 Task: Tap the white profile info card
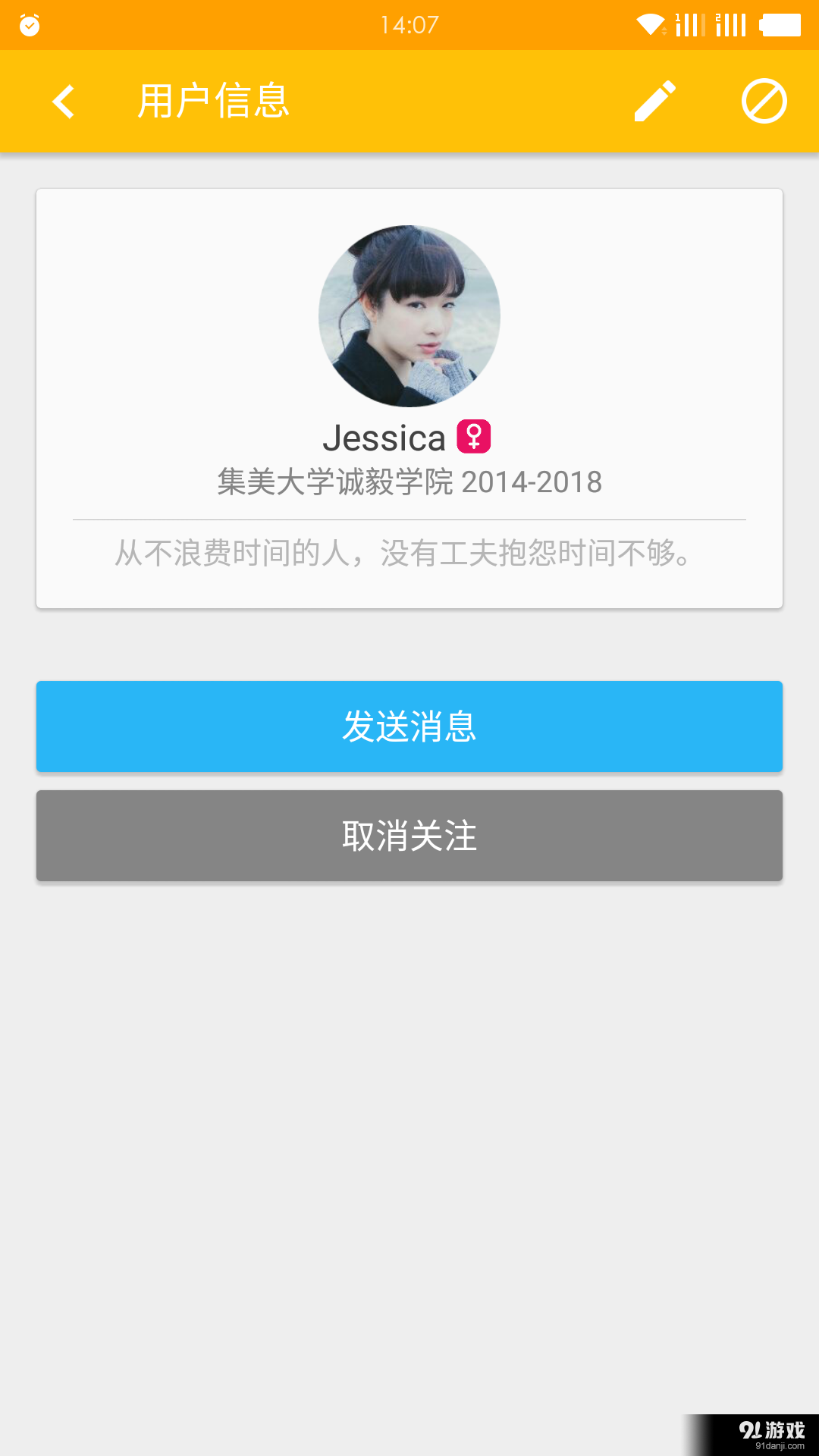click(x=409, y=398)
